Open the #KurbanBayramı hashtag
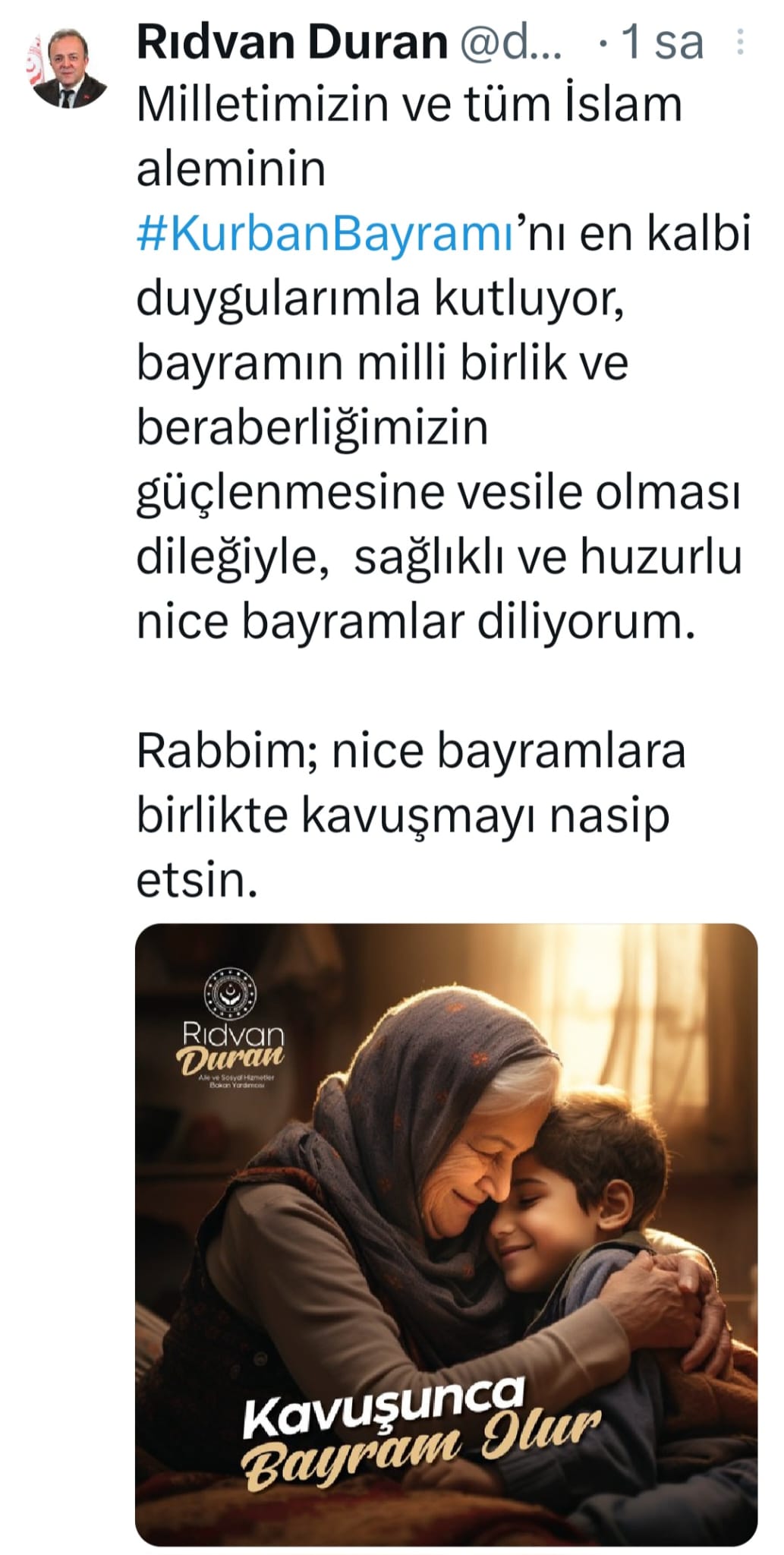The image size is (784, 1555). pos(326,234)
